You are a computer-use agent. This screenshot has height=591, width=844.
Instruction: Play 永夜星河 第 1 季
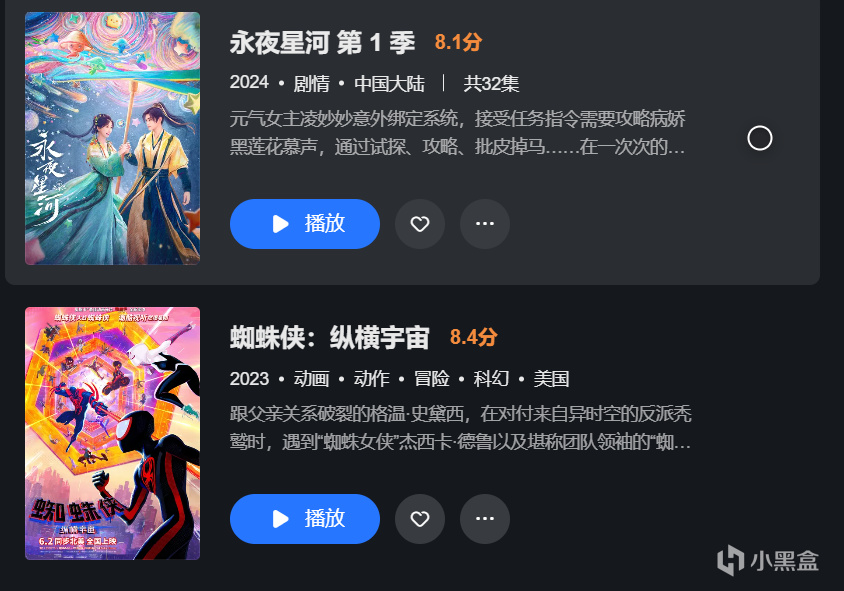[x=305, y=224]
